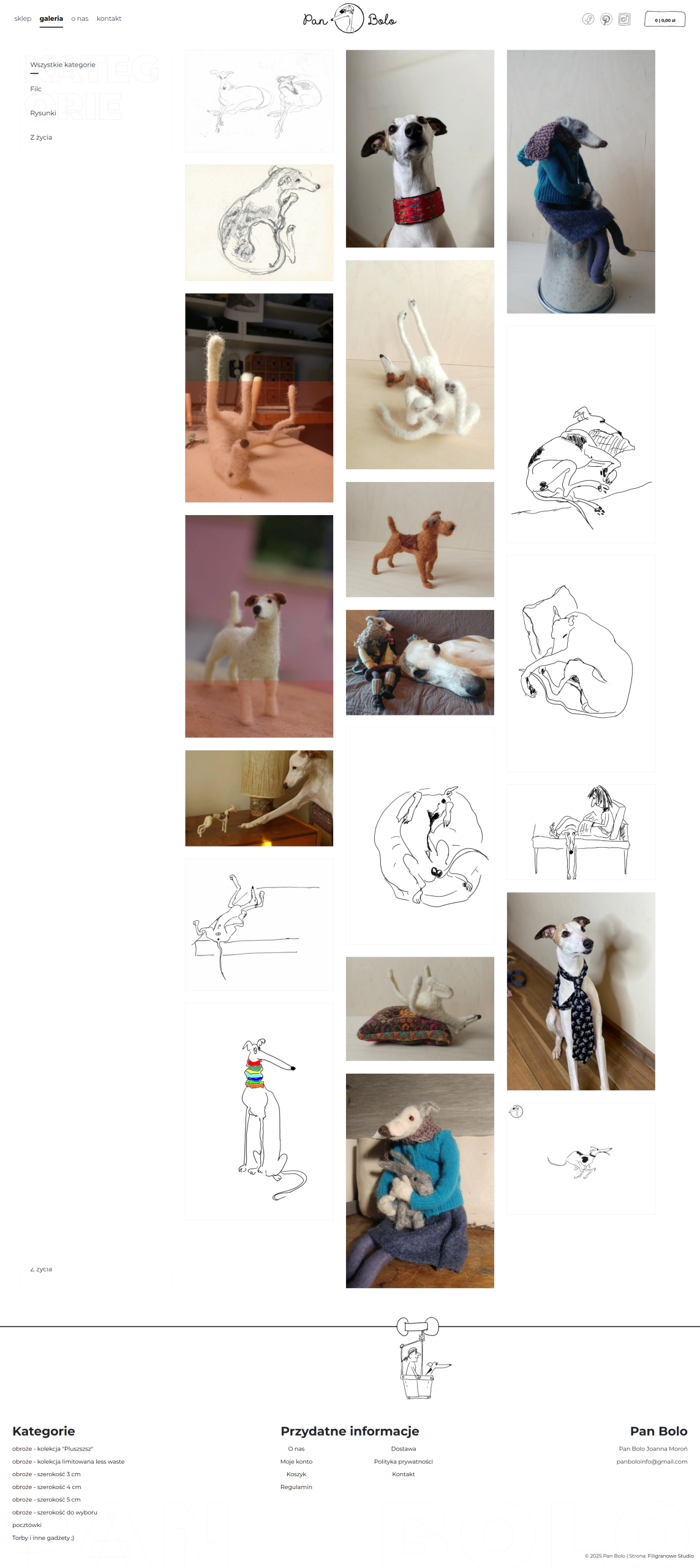
Task: View the felt dog in blue sweater on bucket
Action: (x=581, y=181)
